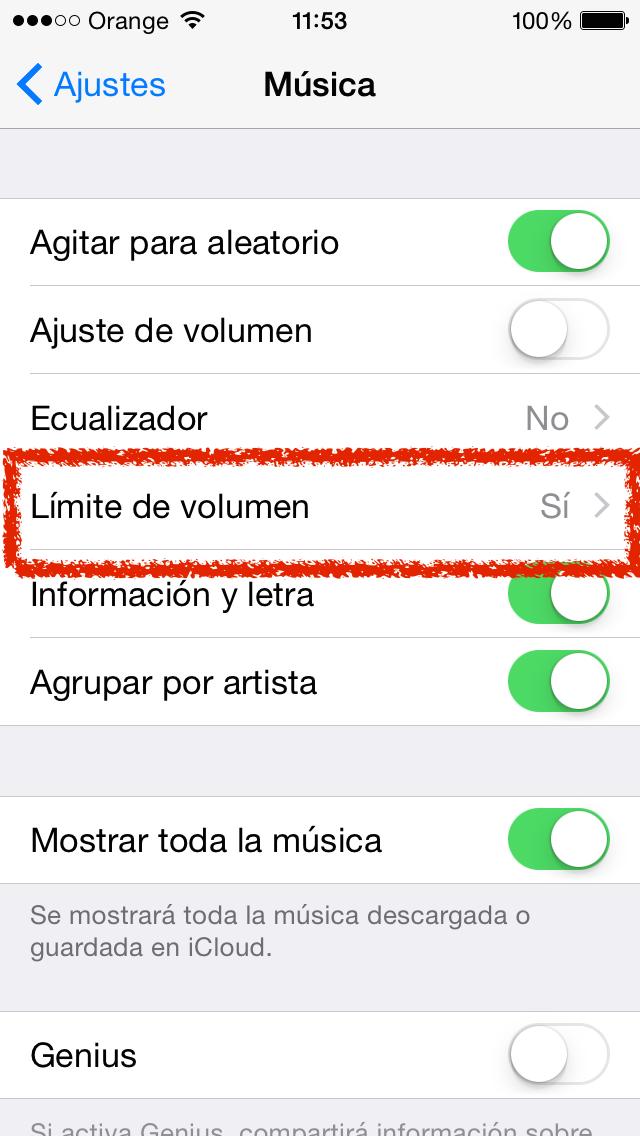Enable the Genius switch
This screenshot has width=640, height=1136.
pos(558,1055)
